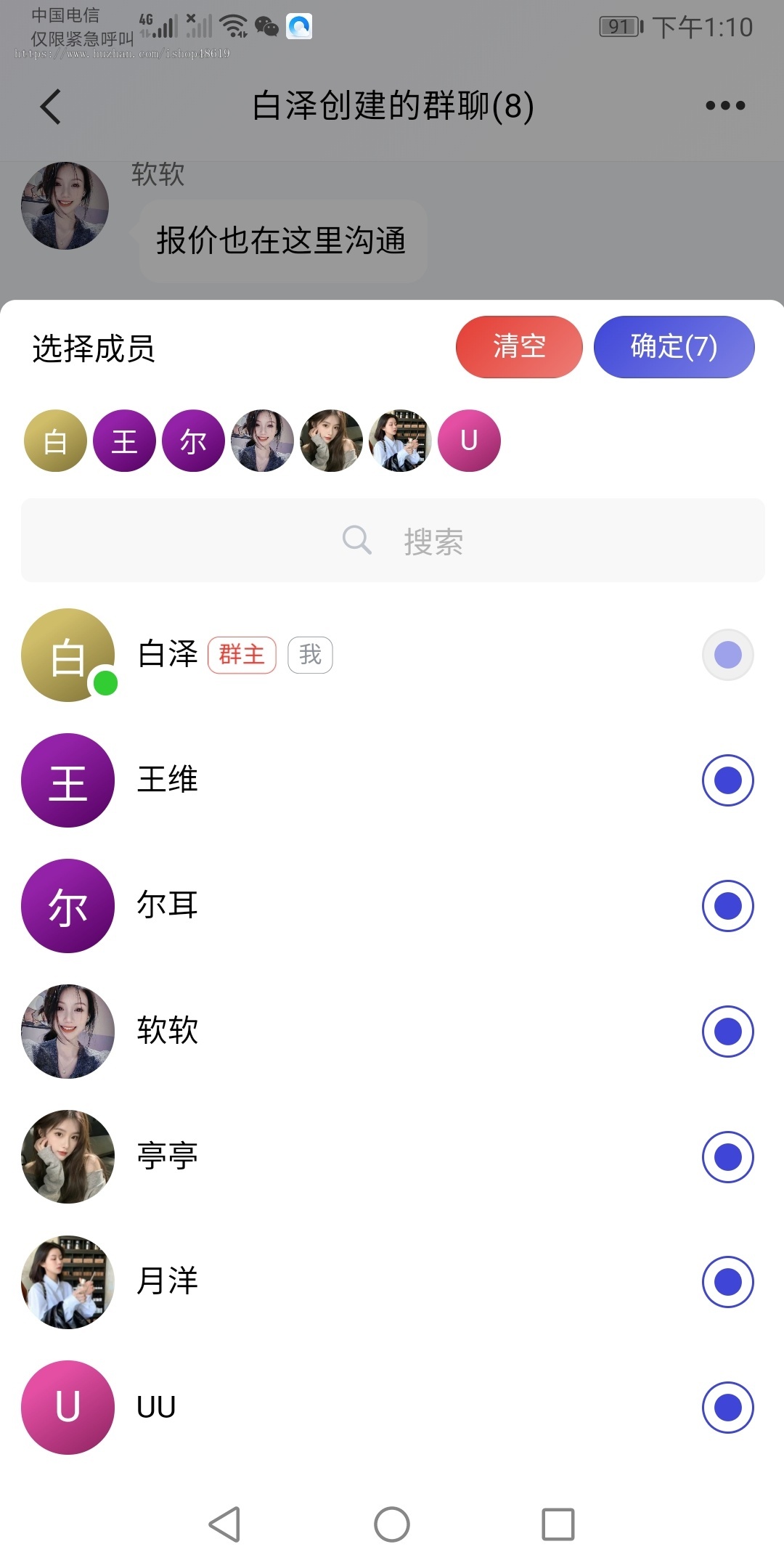The height and width of the screenshot is (1568, 784).
Task: Tap the U avatar chip in selected members row
Action: click(468, 441)
